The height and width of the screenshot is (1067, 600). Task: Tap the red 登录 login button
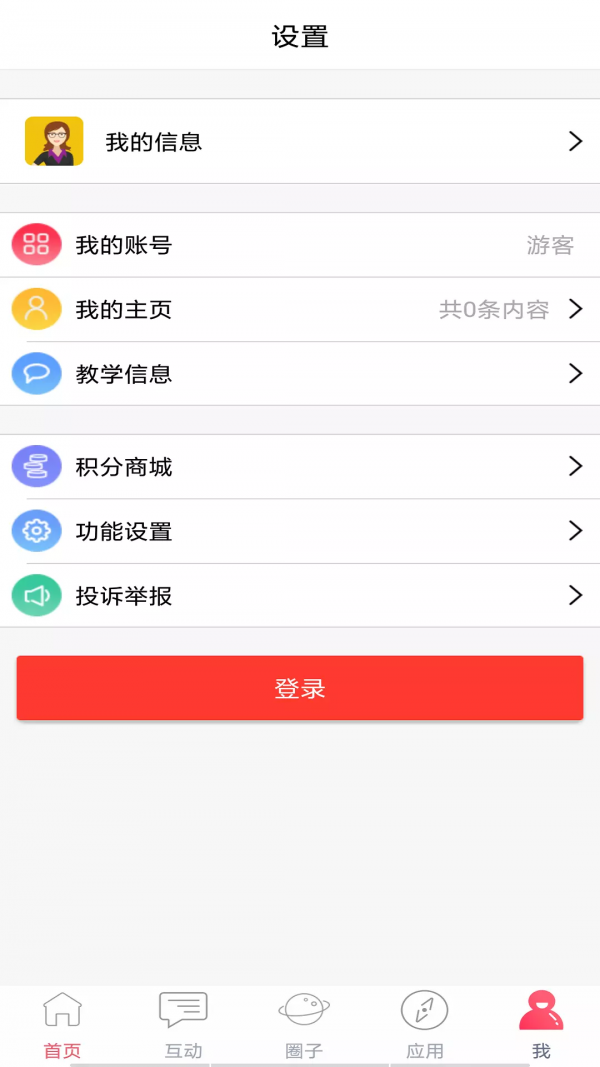tap(300, 688)
